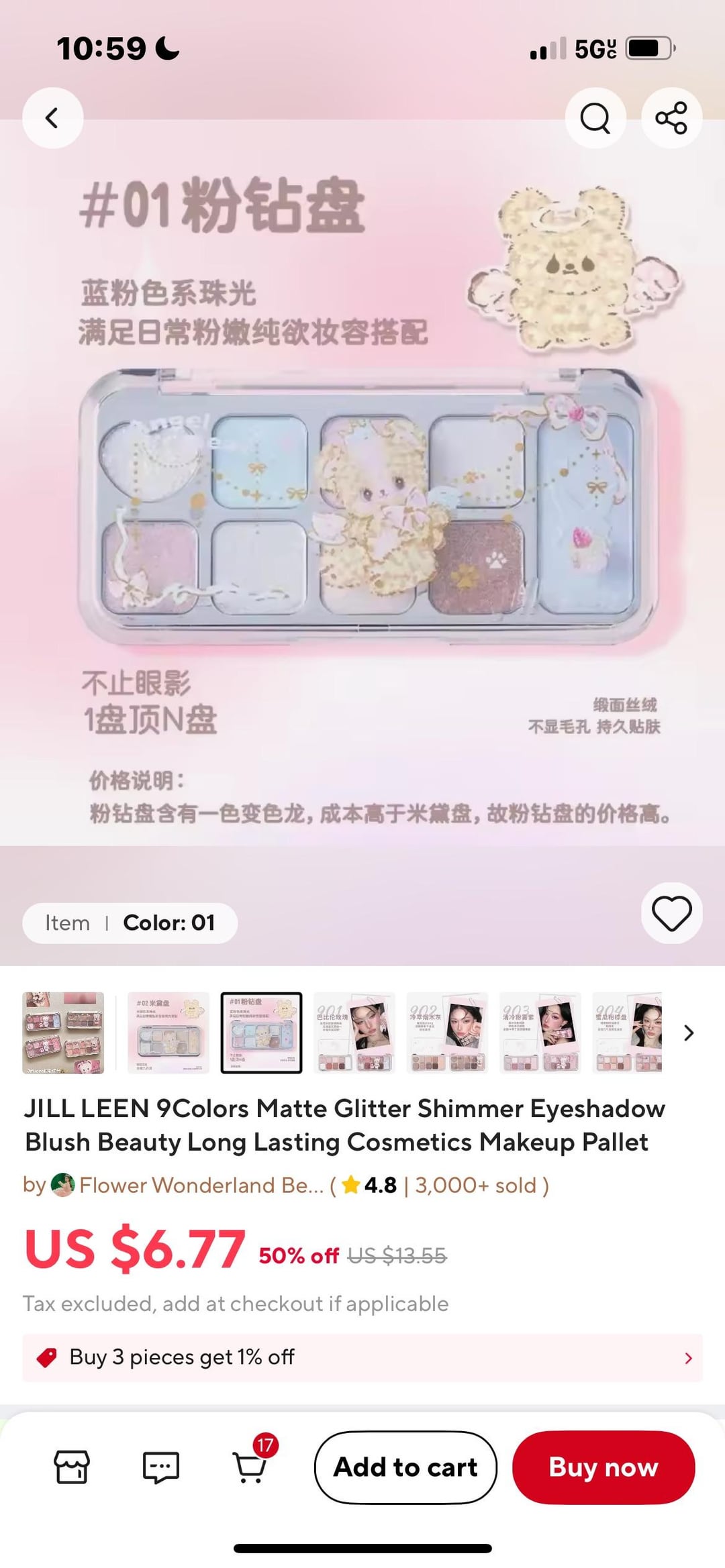The image size is (725, 1568).
Task: View the 201 model look thumbnail
Action: 354,1033
